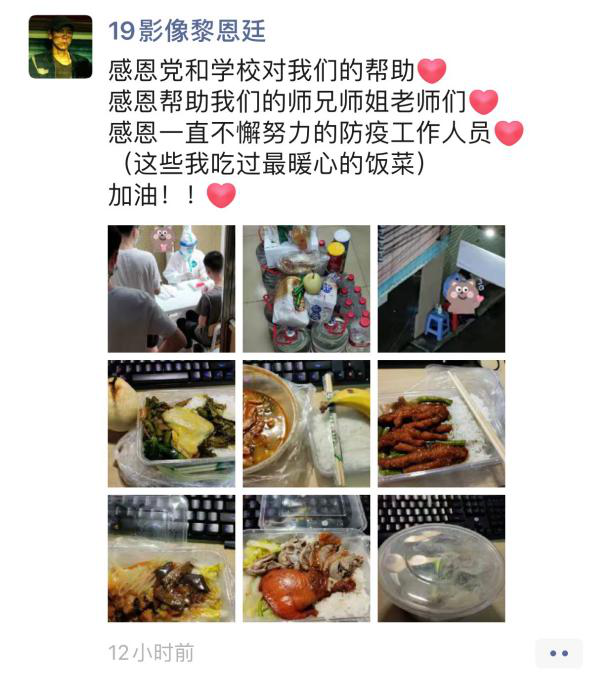View the roast duck leg meal photo
614x684 pixels.
306,558
